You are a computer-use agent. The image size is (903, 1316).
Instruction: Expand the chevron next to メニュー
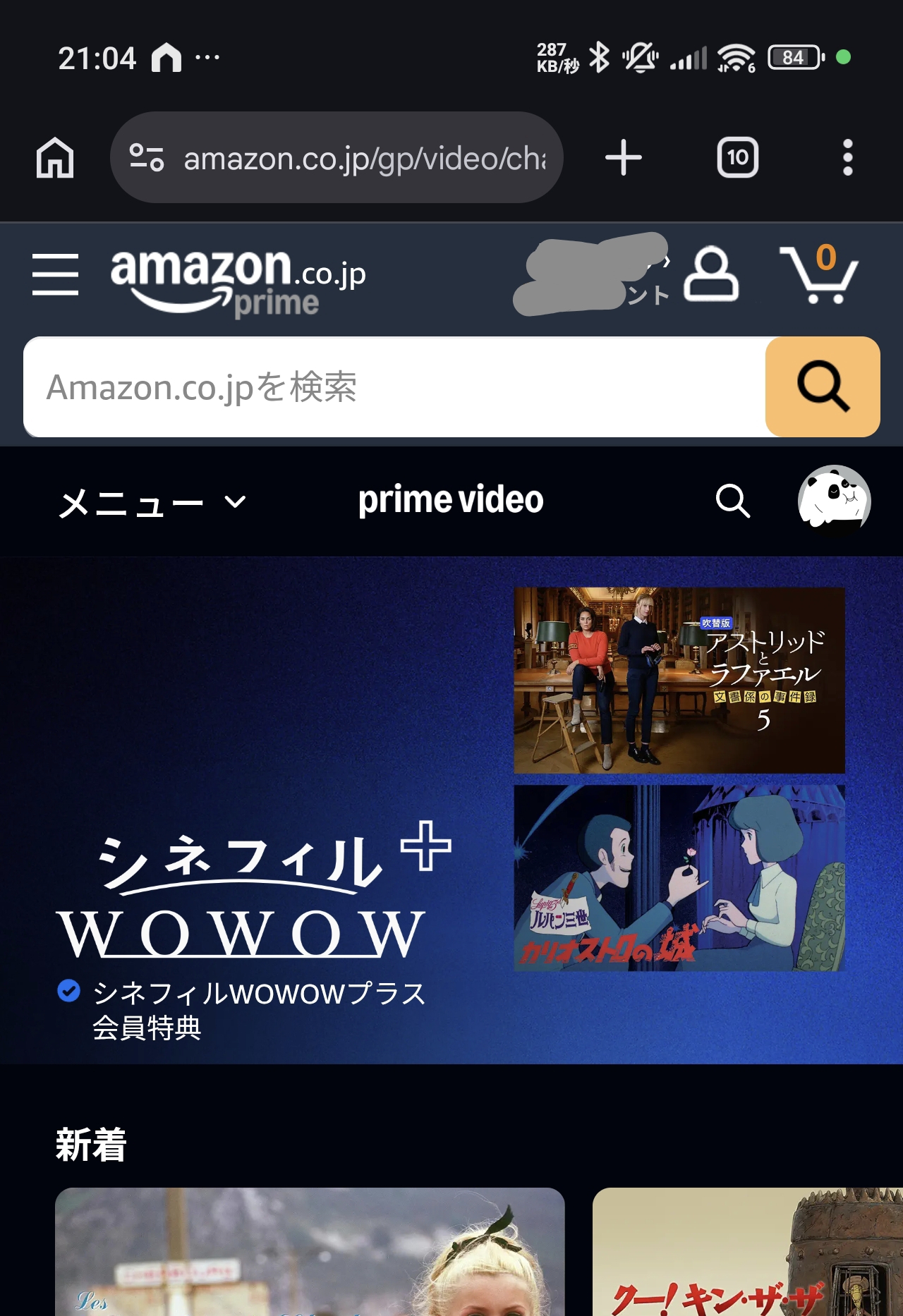click(236, 504)
